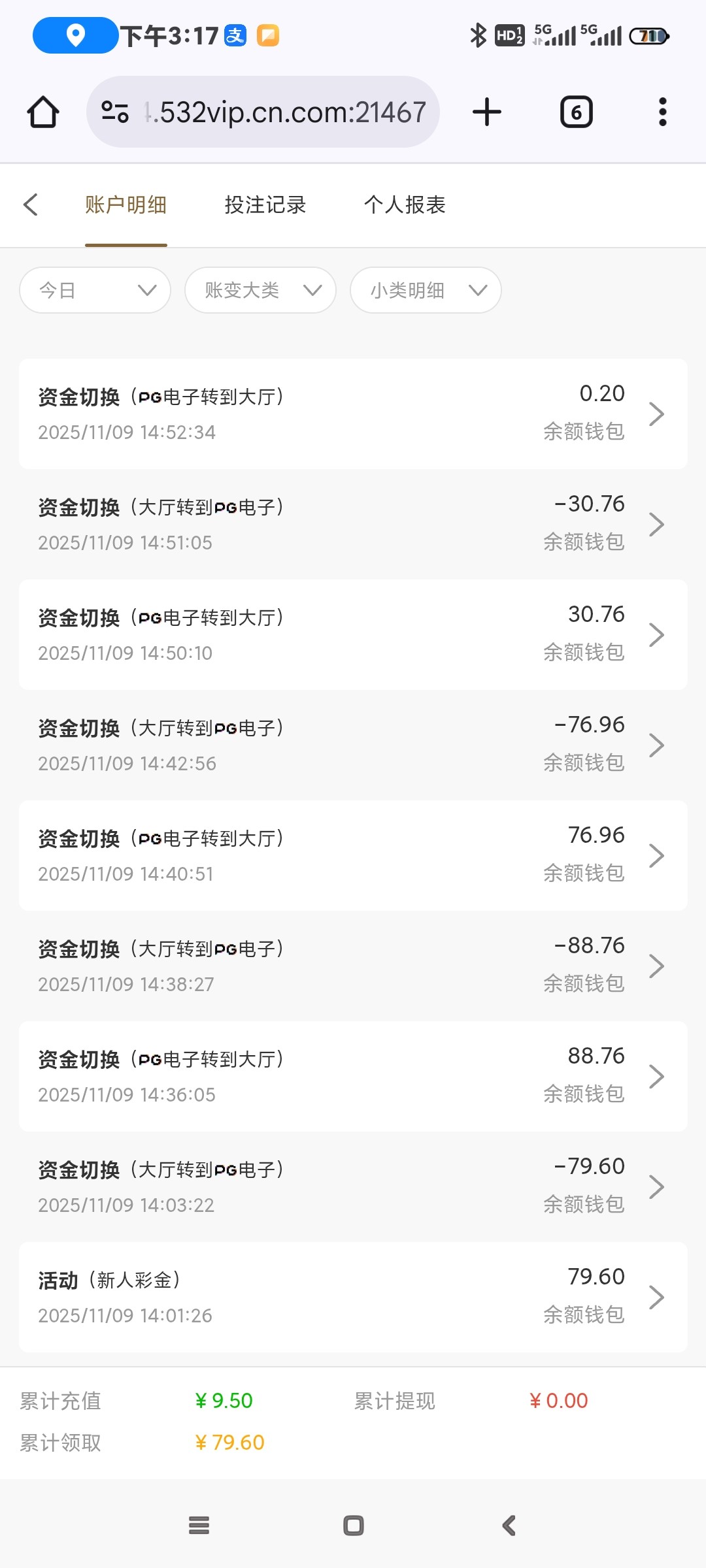Open the 小类明细 subcategory dropdown
The image size is (706, 1568).
pyautogui.click(x=426, y=290)
